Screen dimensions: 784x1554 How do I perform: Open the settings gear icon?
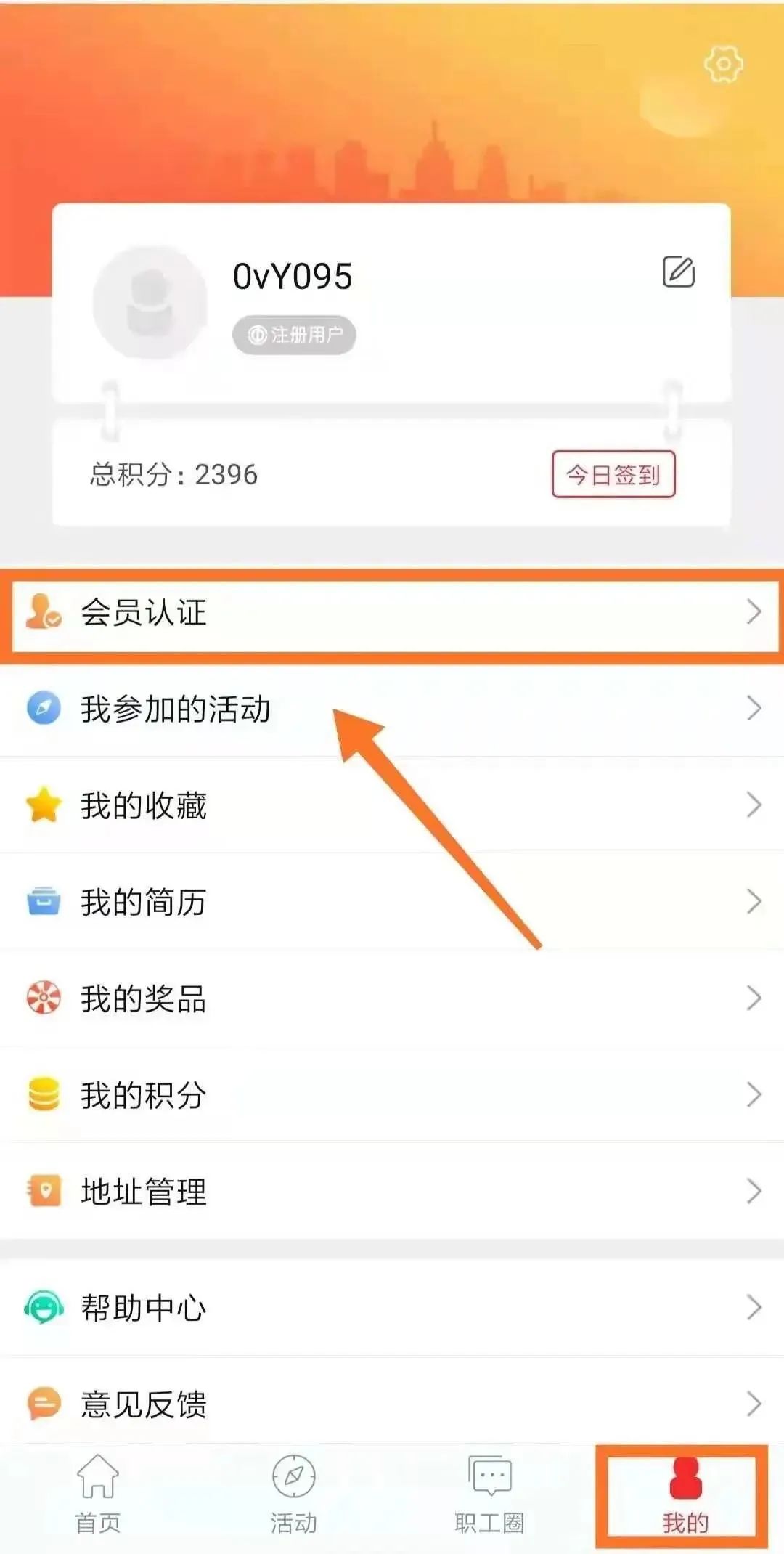(x=723, y=65)
